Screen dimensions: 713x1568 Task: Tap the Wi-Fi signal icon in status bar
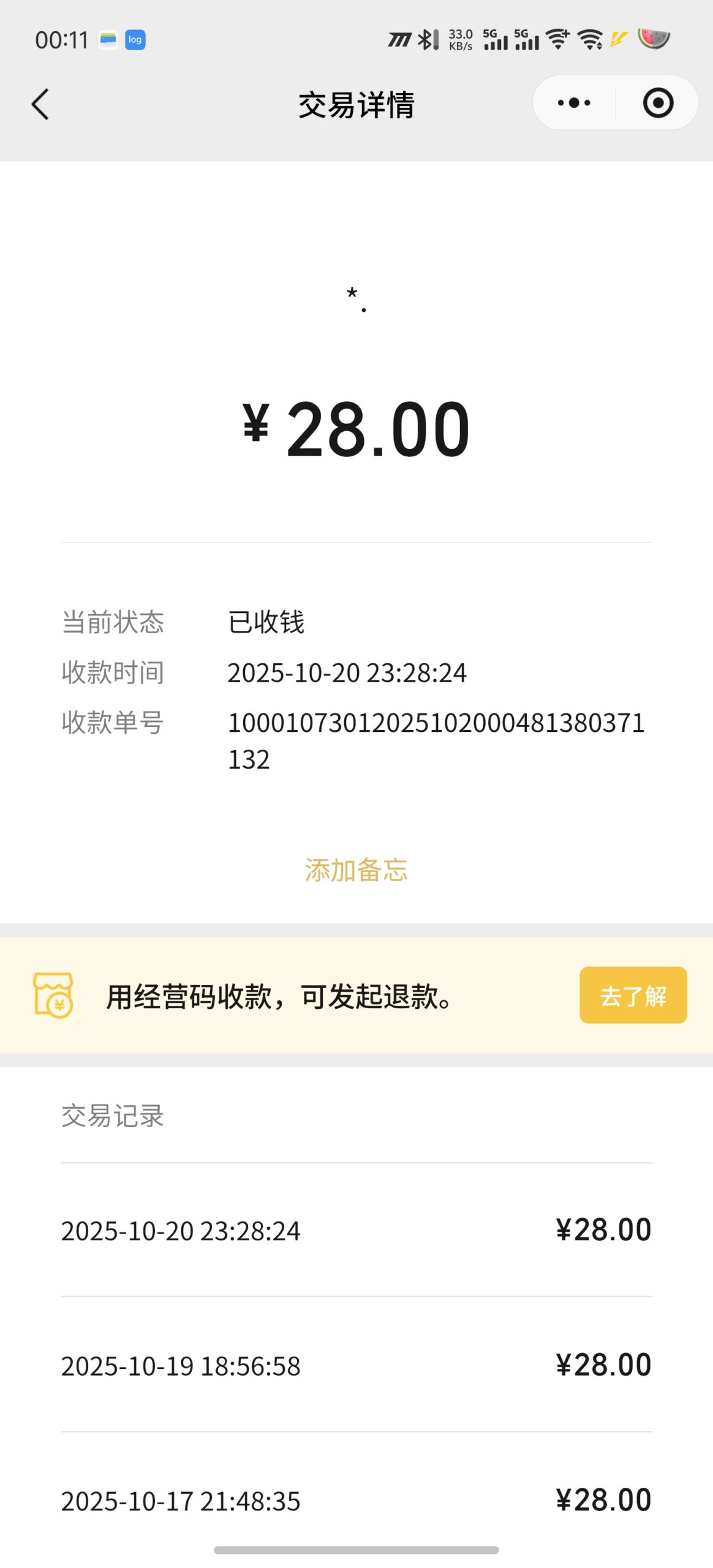tap(589, 39)
